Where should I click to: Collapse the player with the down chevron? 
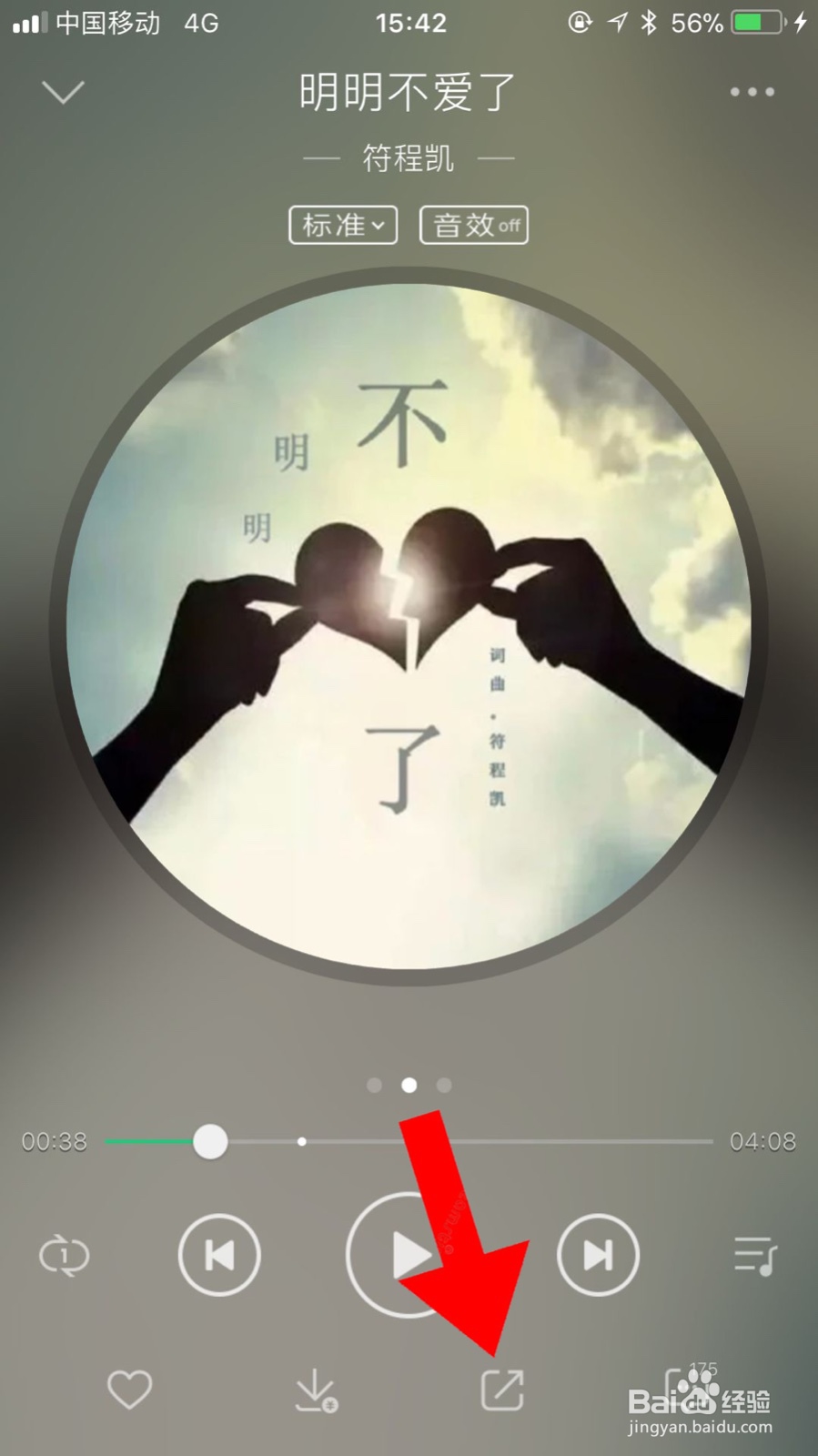click(61, 91)
